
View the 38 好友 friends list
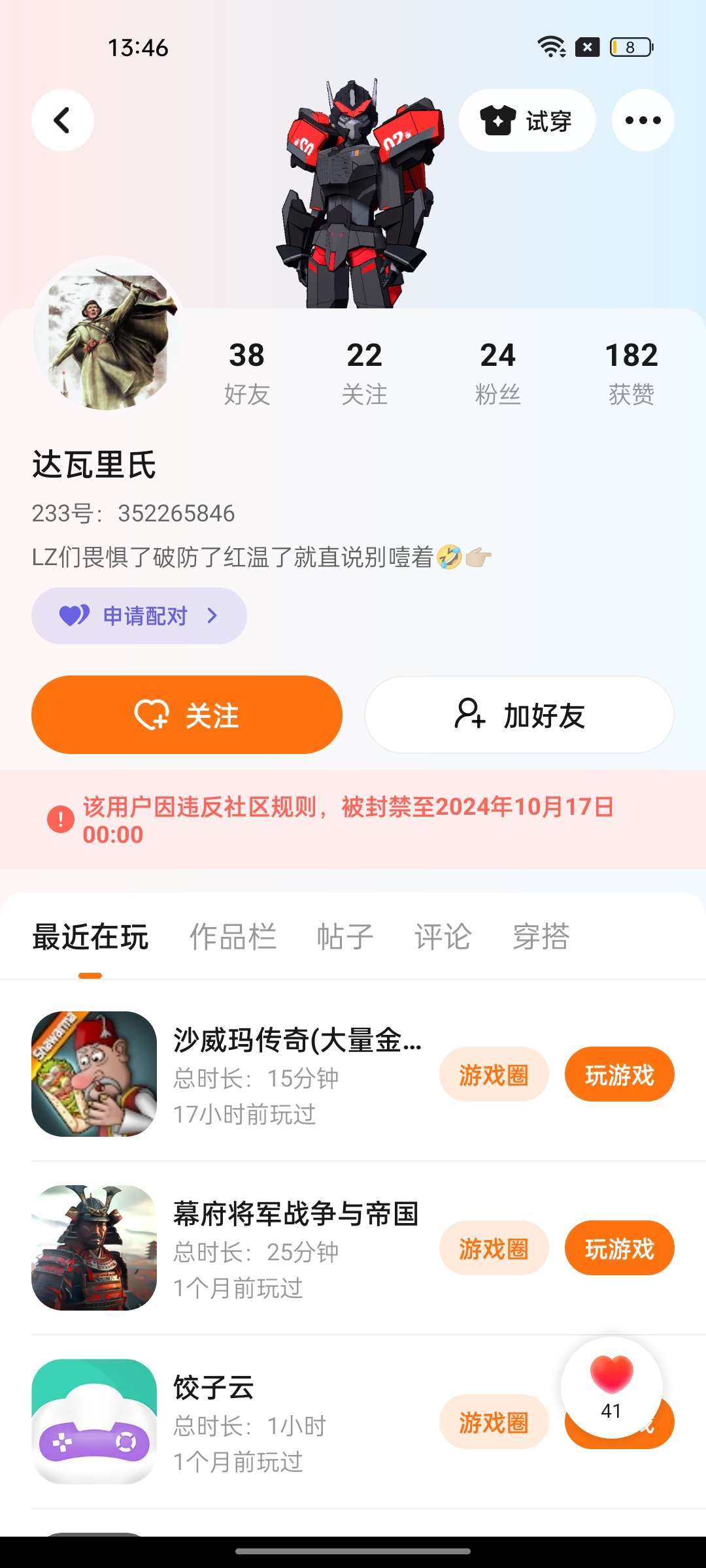[x=246, y=372]
